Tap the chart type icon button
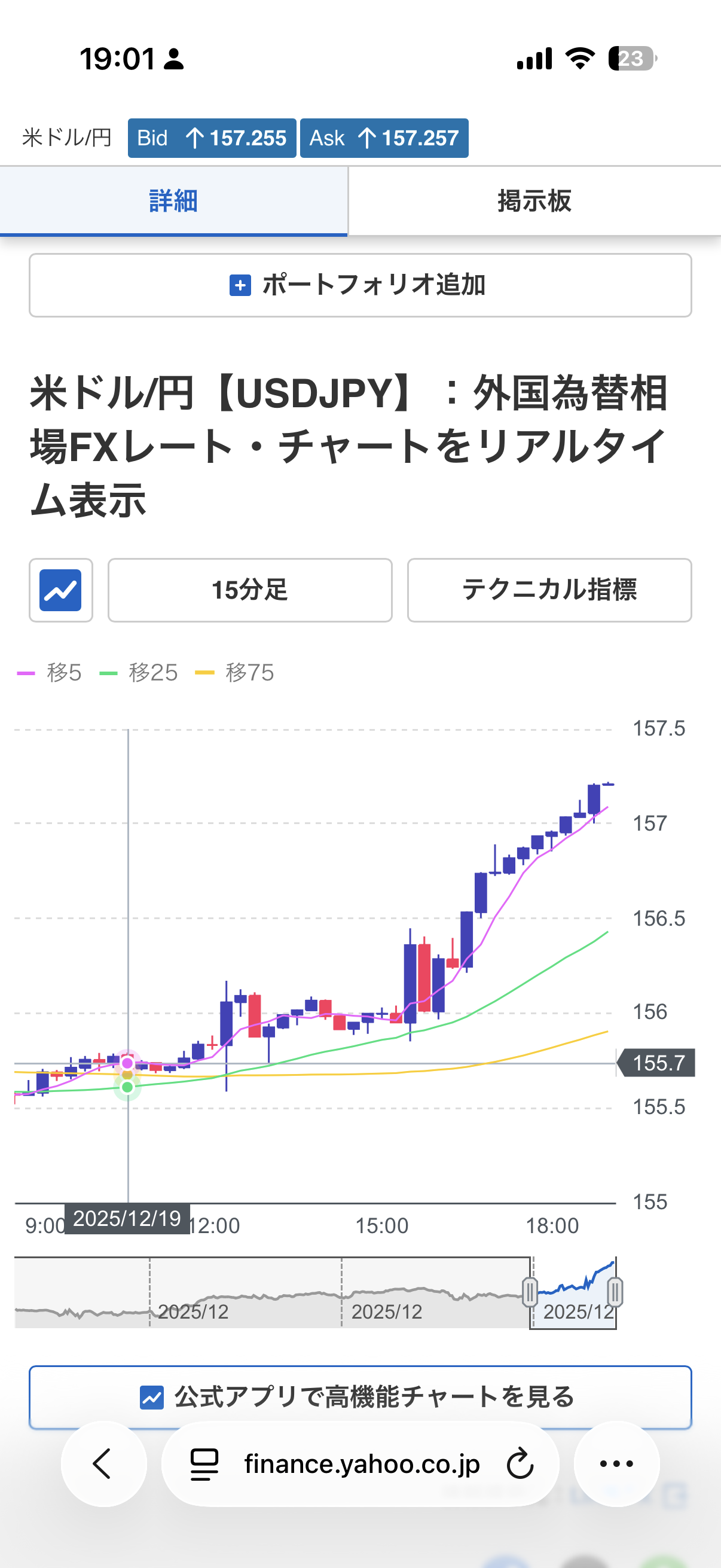This screenshot has height=1568, width=721. (61, 590)
